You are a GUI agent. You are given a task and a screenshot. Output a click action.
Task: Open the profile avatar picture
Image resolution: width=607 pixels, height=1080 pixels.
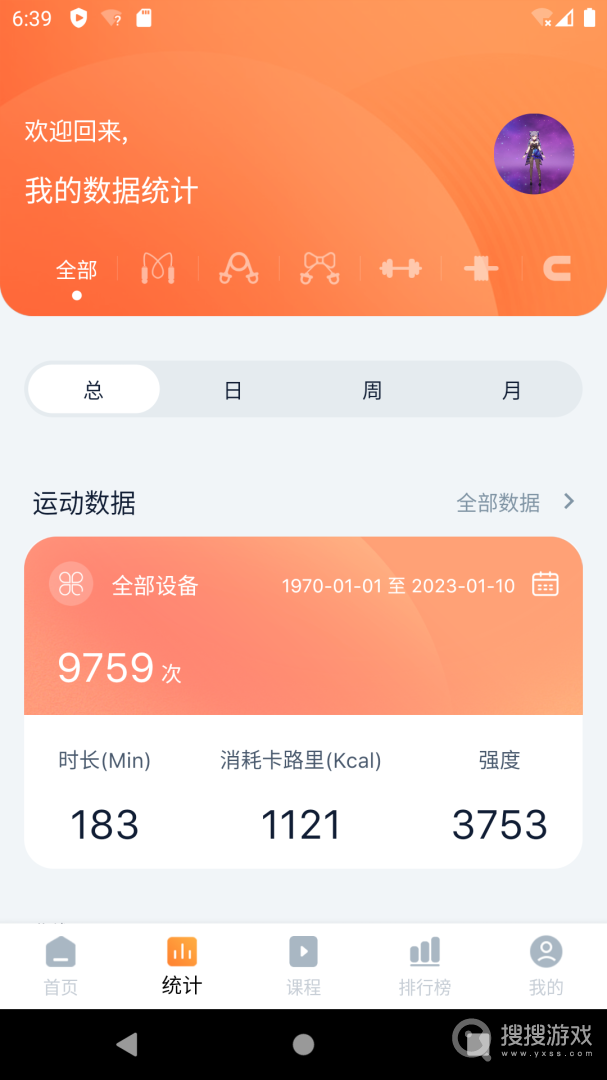pos(534,154)
